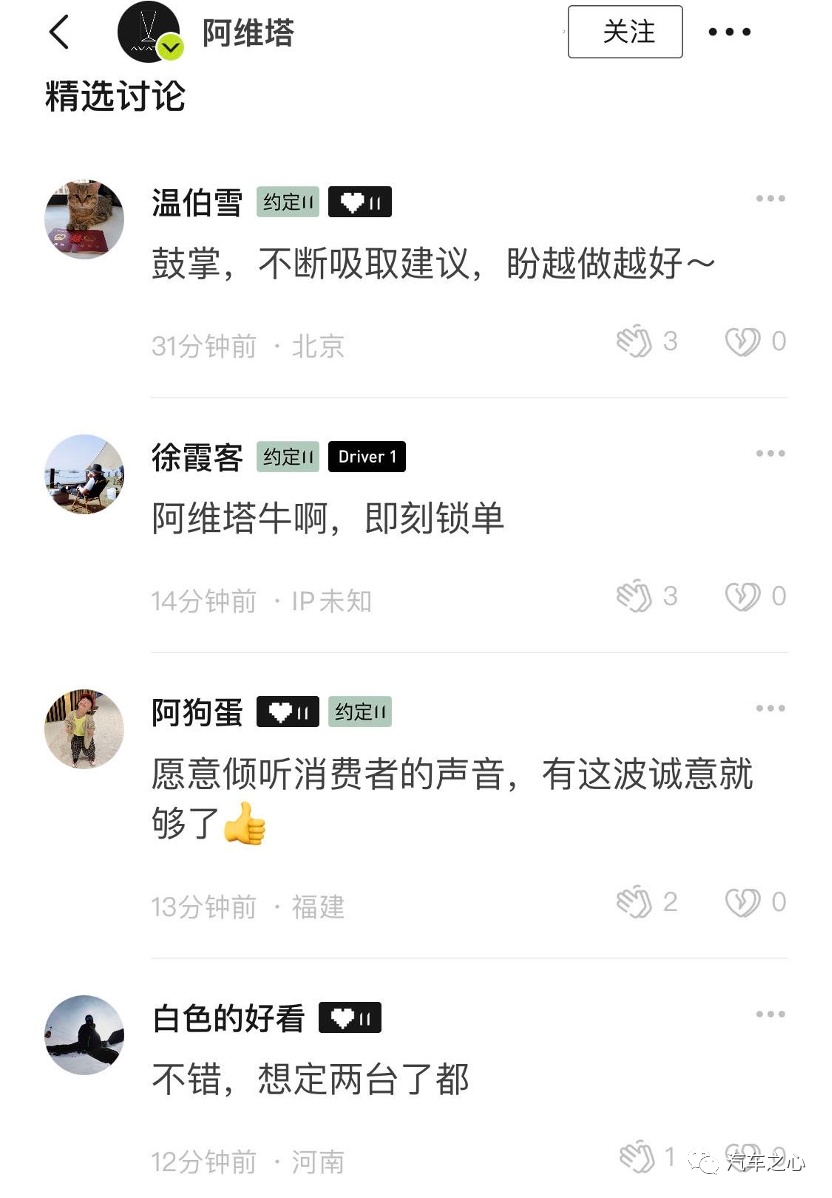Dislike 徐霞客's comment

coord(743,597)
